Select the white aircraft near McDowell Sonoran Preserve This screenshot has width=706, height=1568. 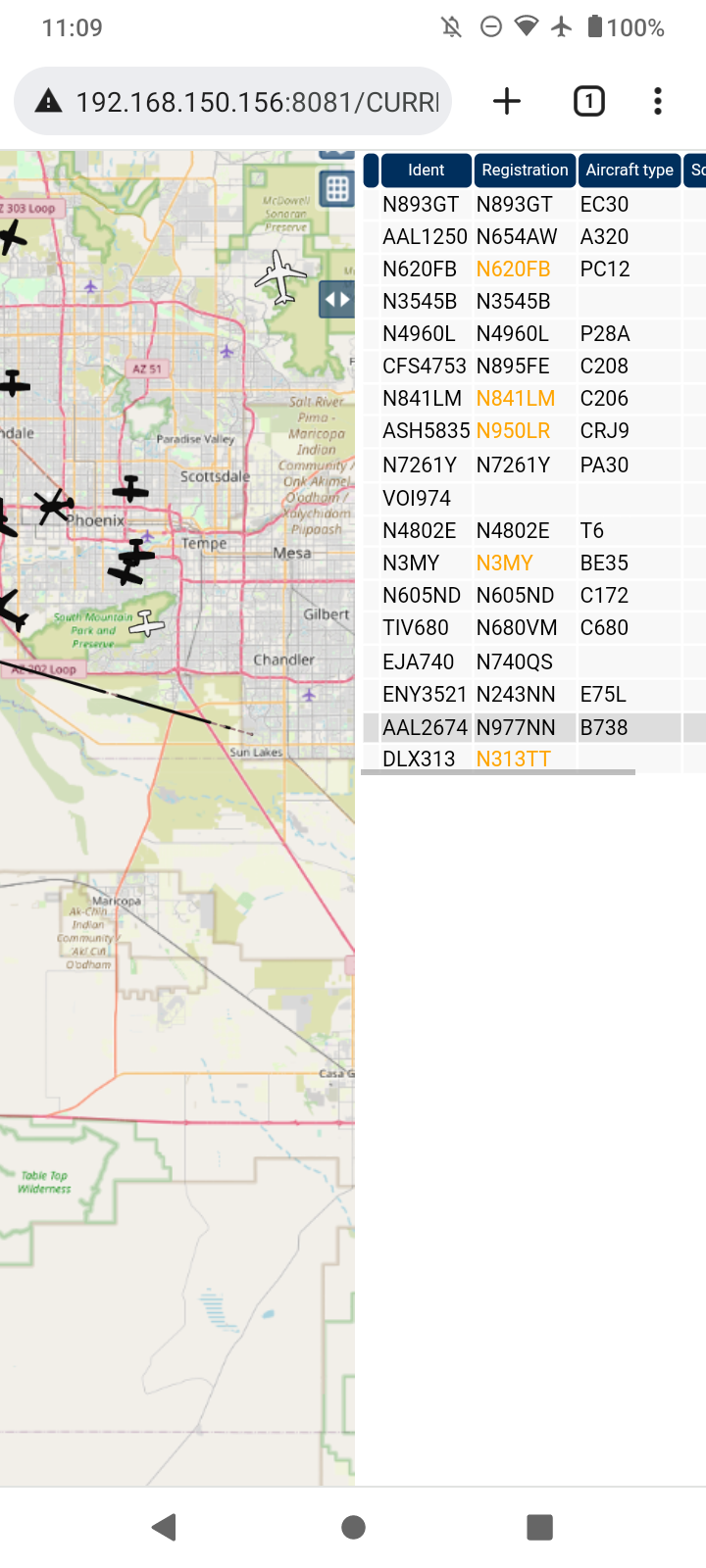[x=280, y=277]
